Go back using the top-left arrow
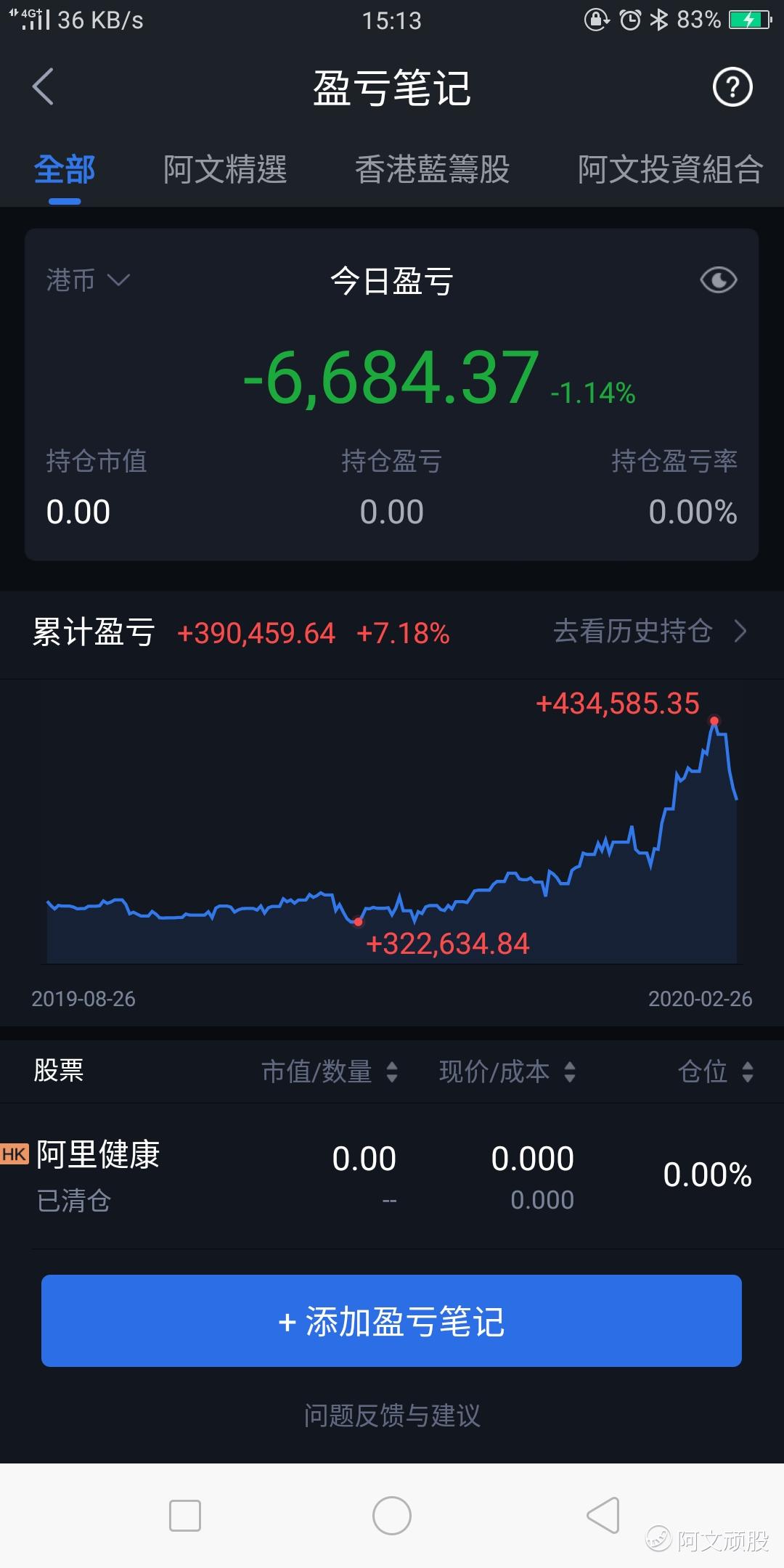This screenshot has height=1568, width=784. tap(44, 87)
